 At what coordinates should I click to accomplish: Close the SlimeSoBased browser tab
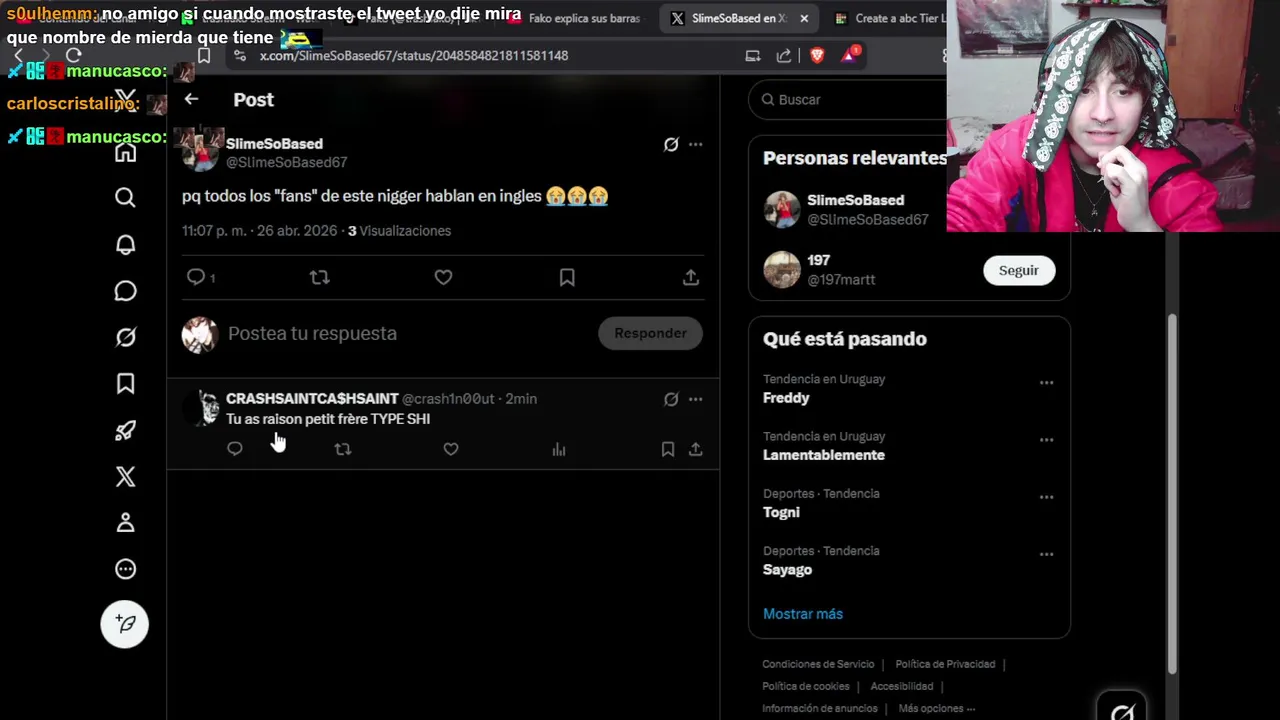(804, 18)
